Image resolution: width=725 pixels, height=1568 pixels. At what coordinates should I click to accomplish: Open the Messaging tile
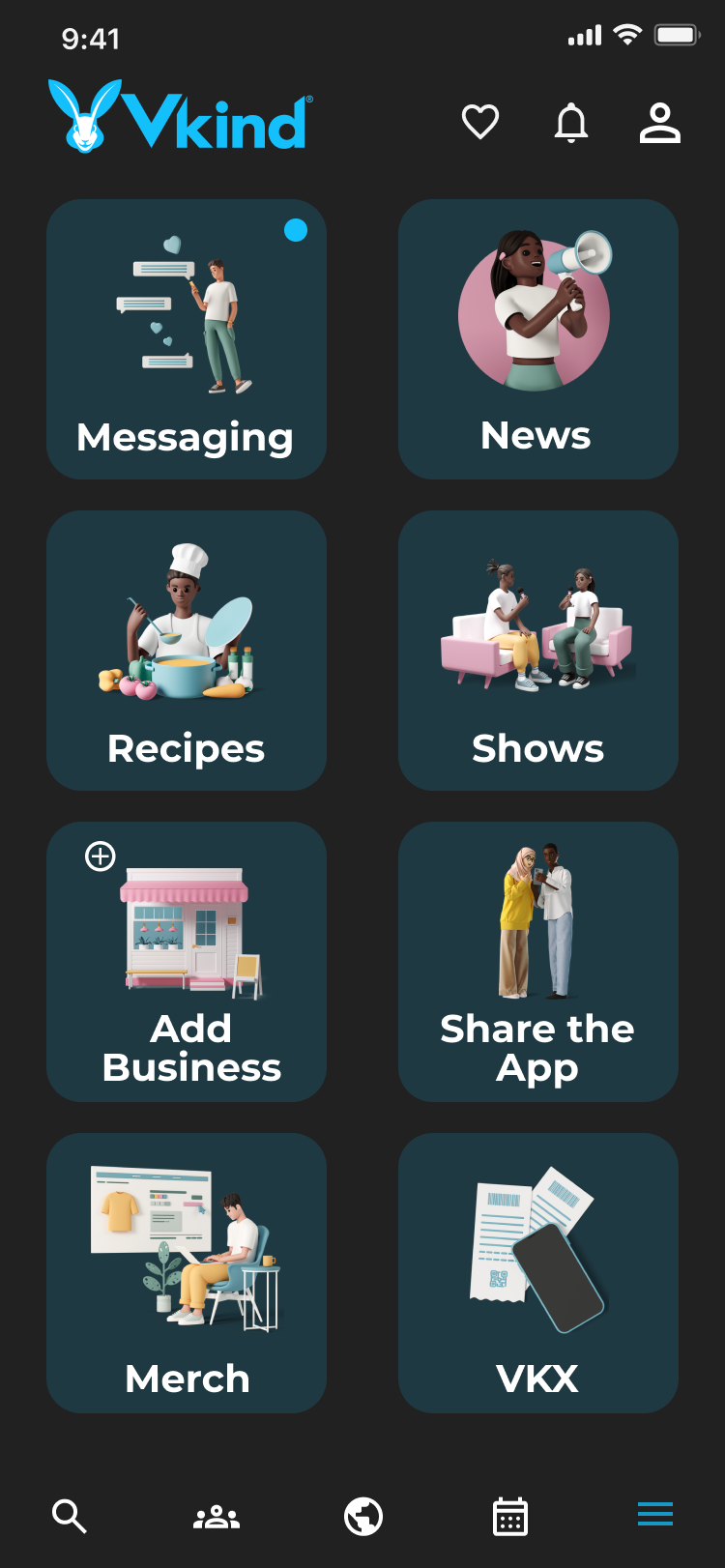click(x=187, y=339)
